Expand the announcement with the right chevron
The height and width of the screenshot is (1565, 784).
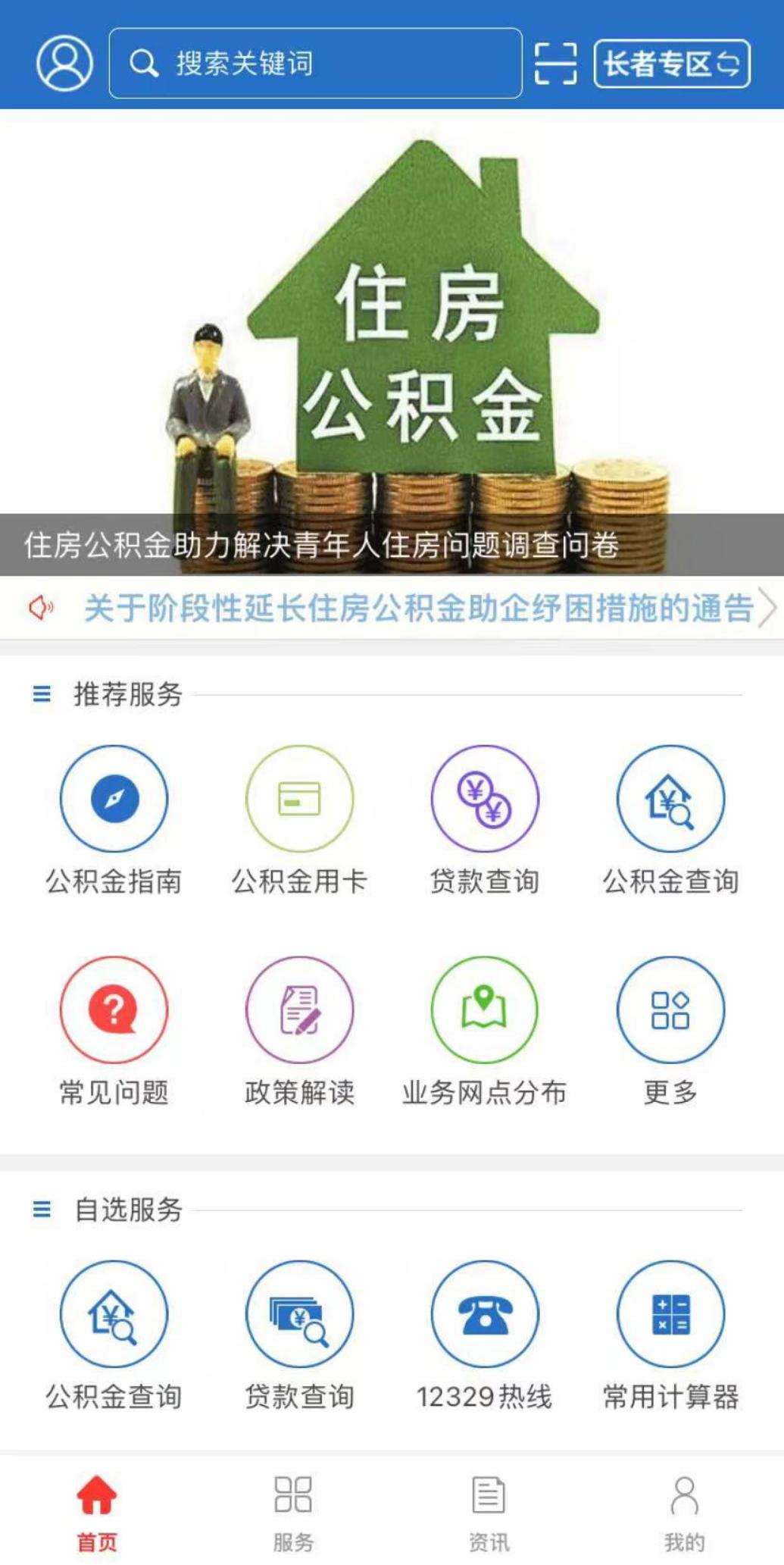pyautogui.click(x=770, y=607)
